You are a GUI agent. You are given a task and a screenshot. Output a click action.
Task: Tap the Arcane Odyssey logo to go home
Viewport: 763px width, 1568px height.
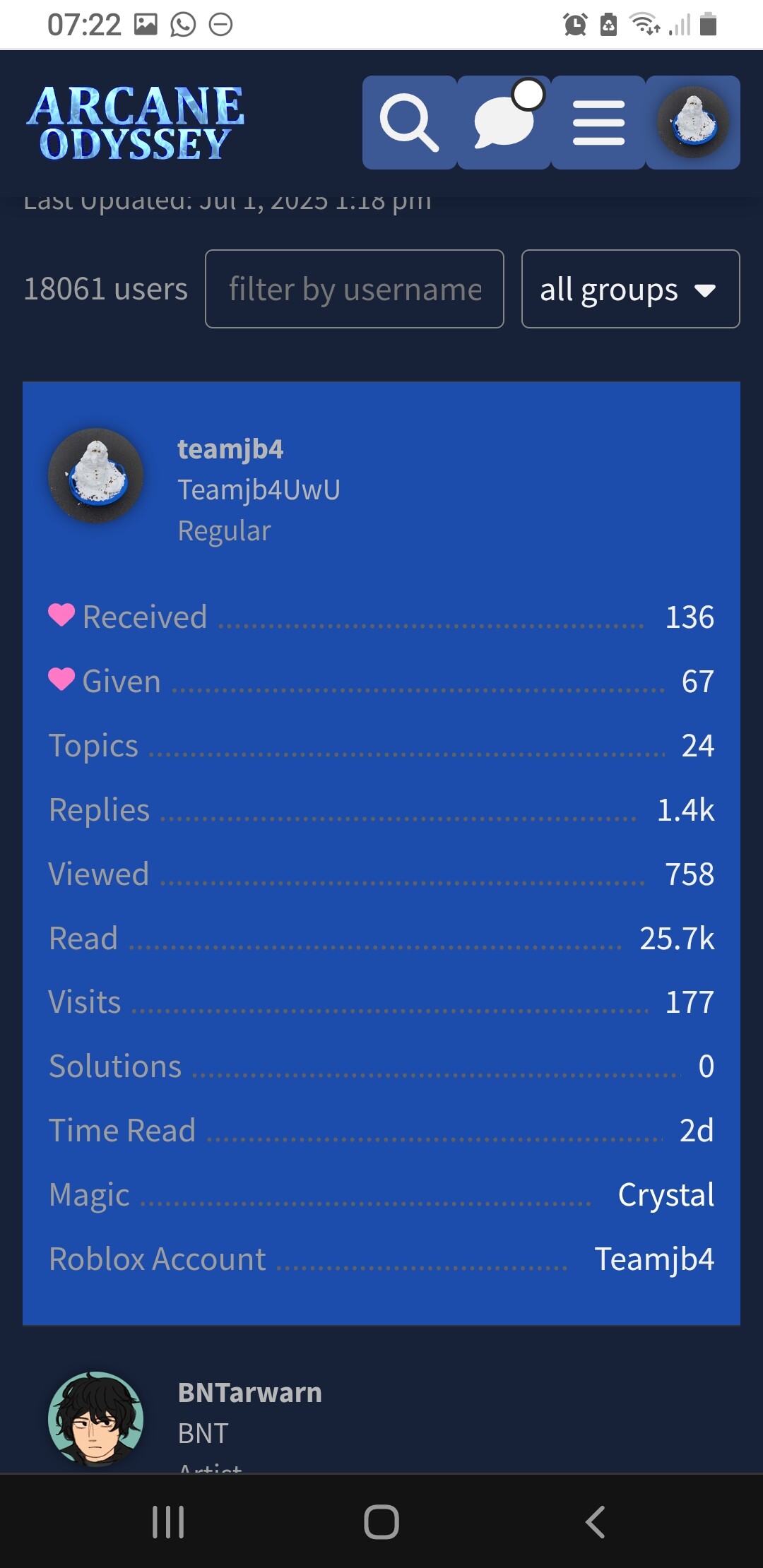click(136, 123)
